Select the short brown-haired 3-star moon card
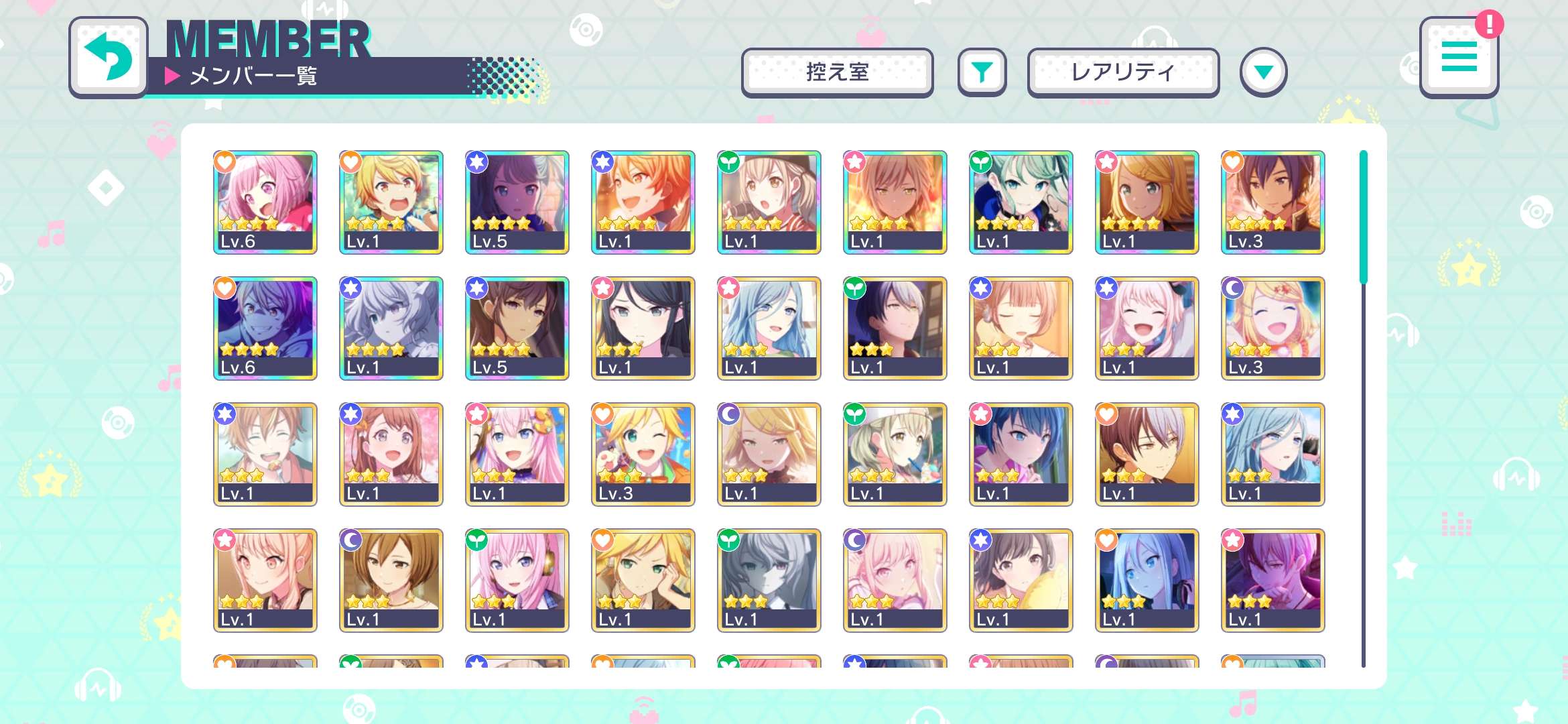Viewport: 1568px width, 724px height. (391, 580)
